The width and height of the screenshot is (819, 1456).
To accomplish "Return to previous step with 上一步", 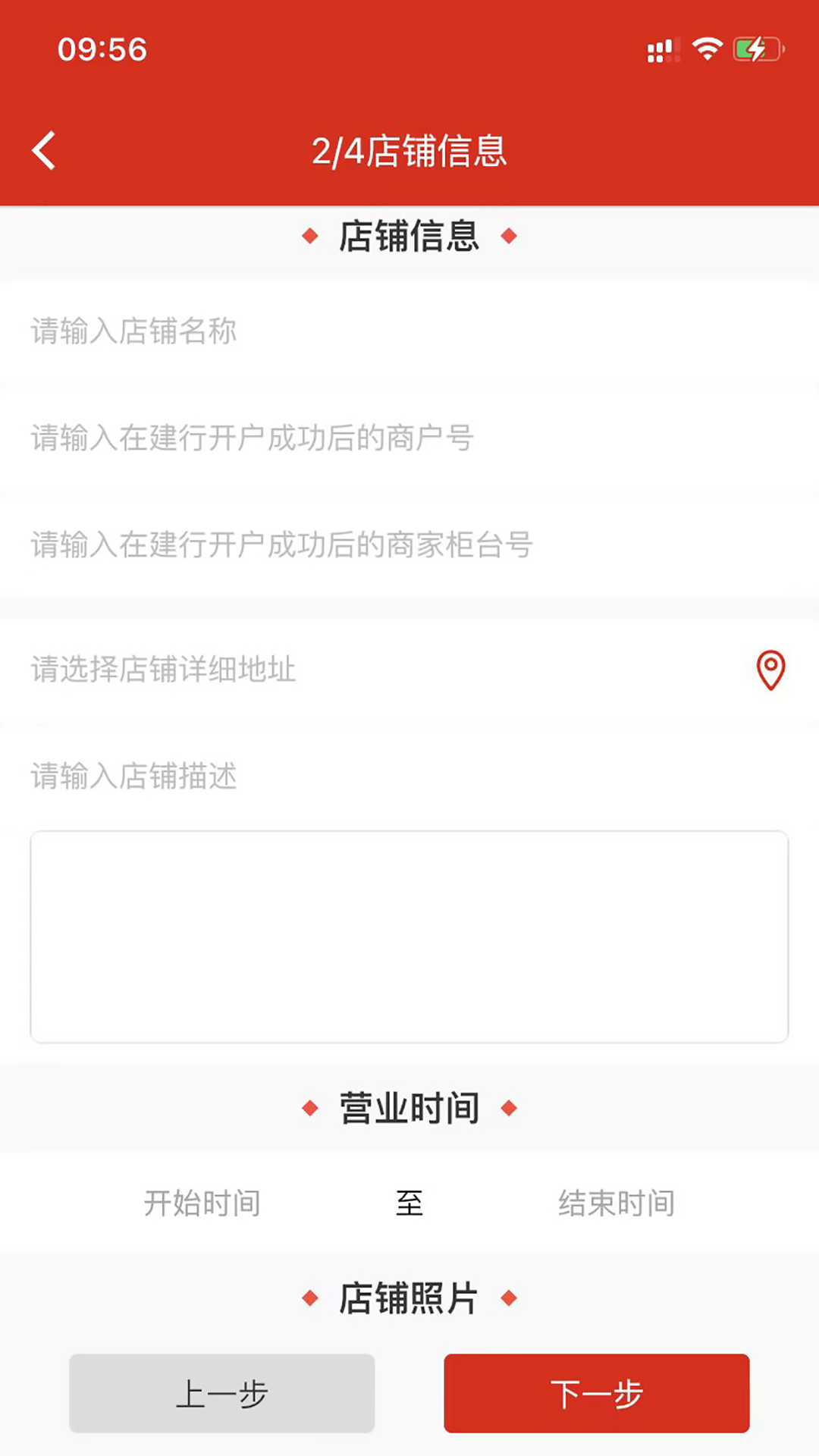I will pos(222,1394).
